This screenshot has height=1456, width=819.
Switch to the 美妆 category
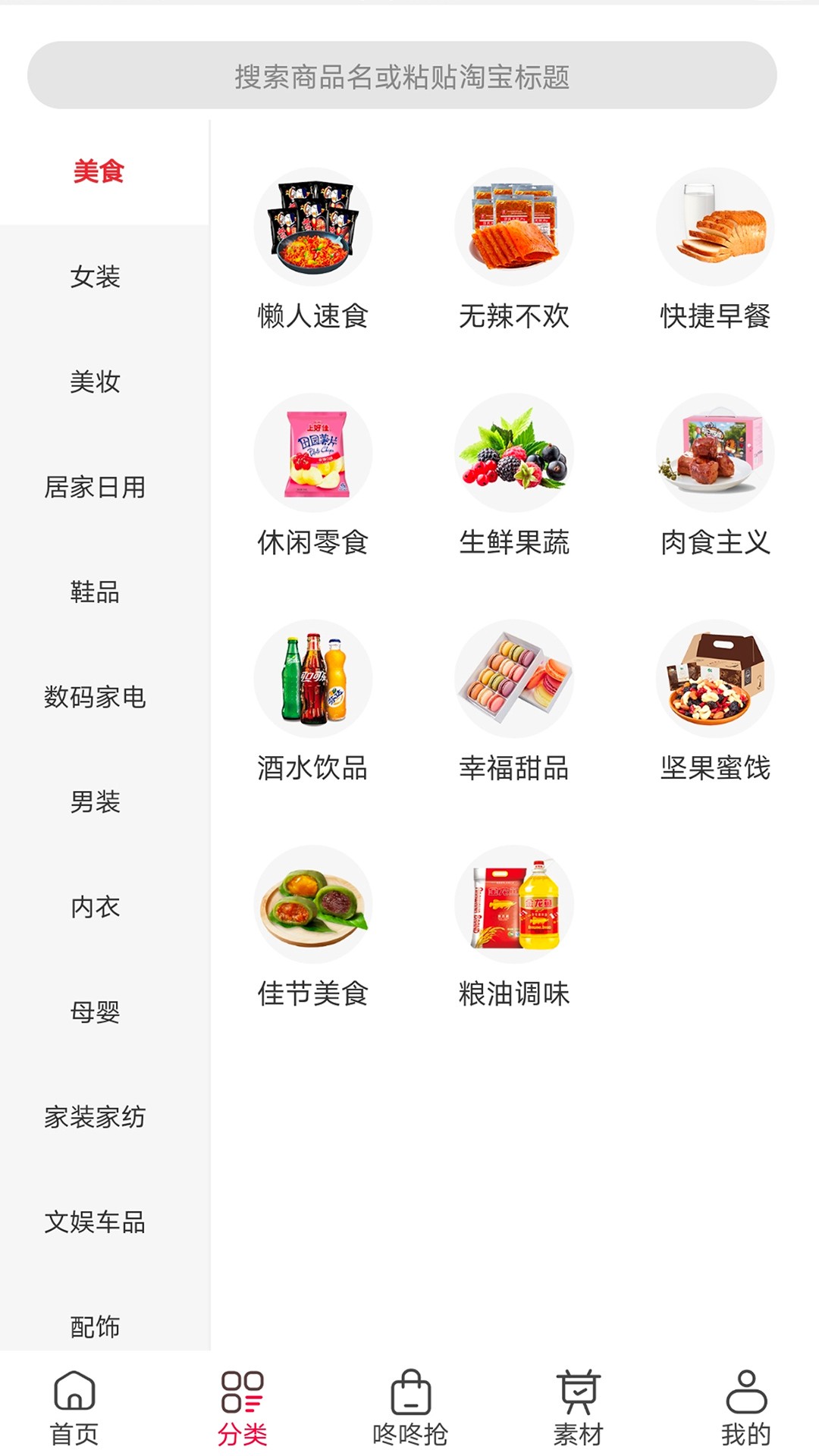(96, 381)
